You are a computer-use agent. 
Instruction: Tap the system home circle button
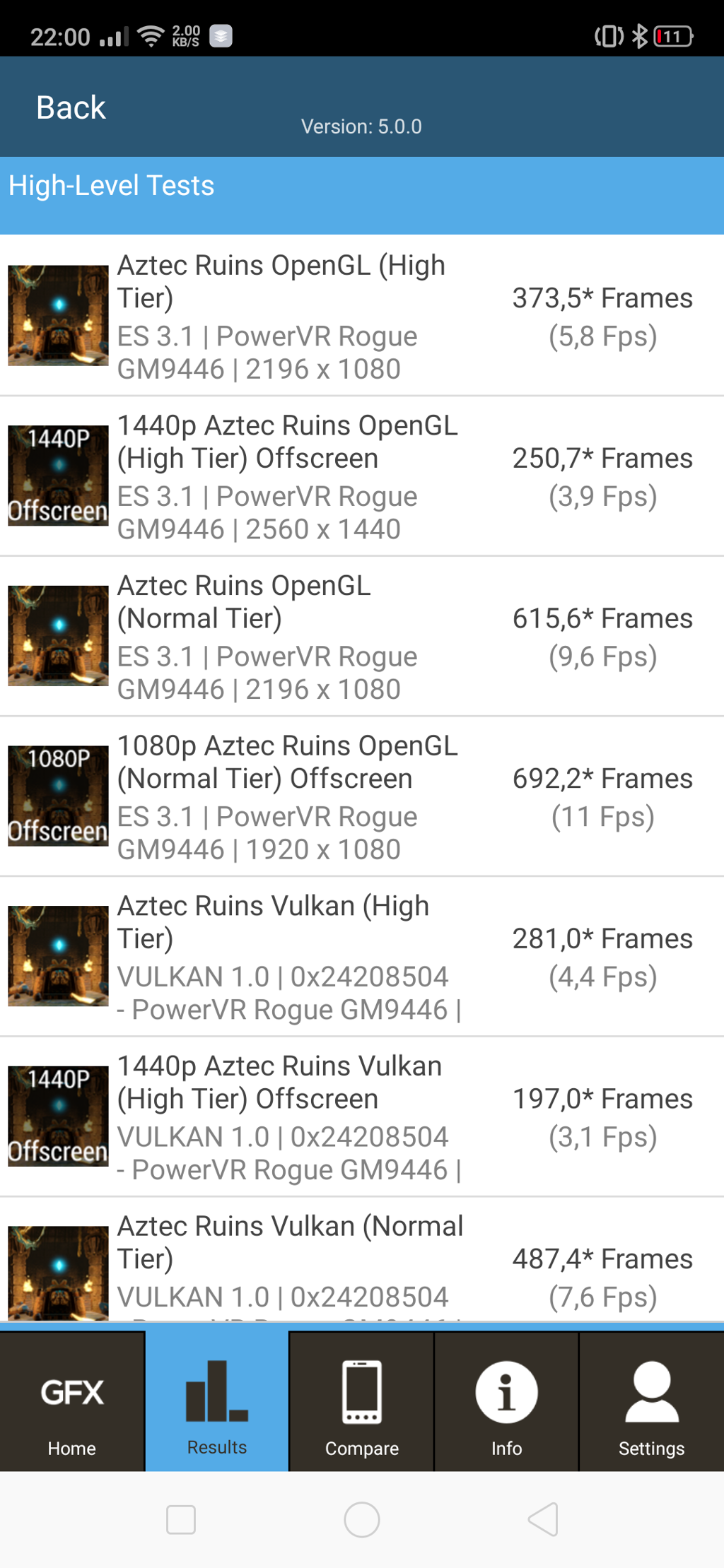click(362, 1519)
